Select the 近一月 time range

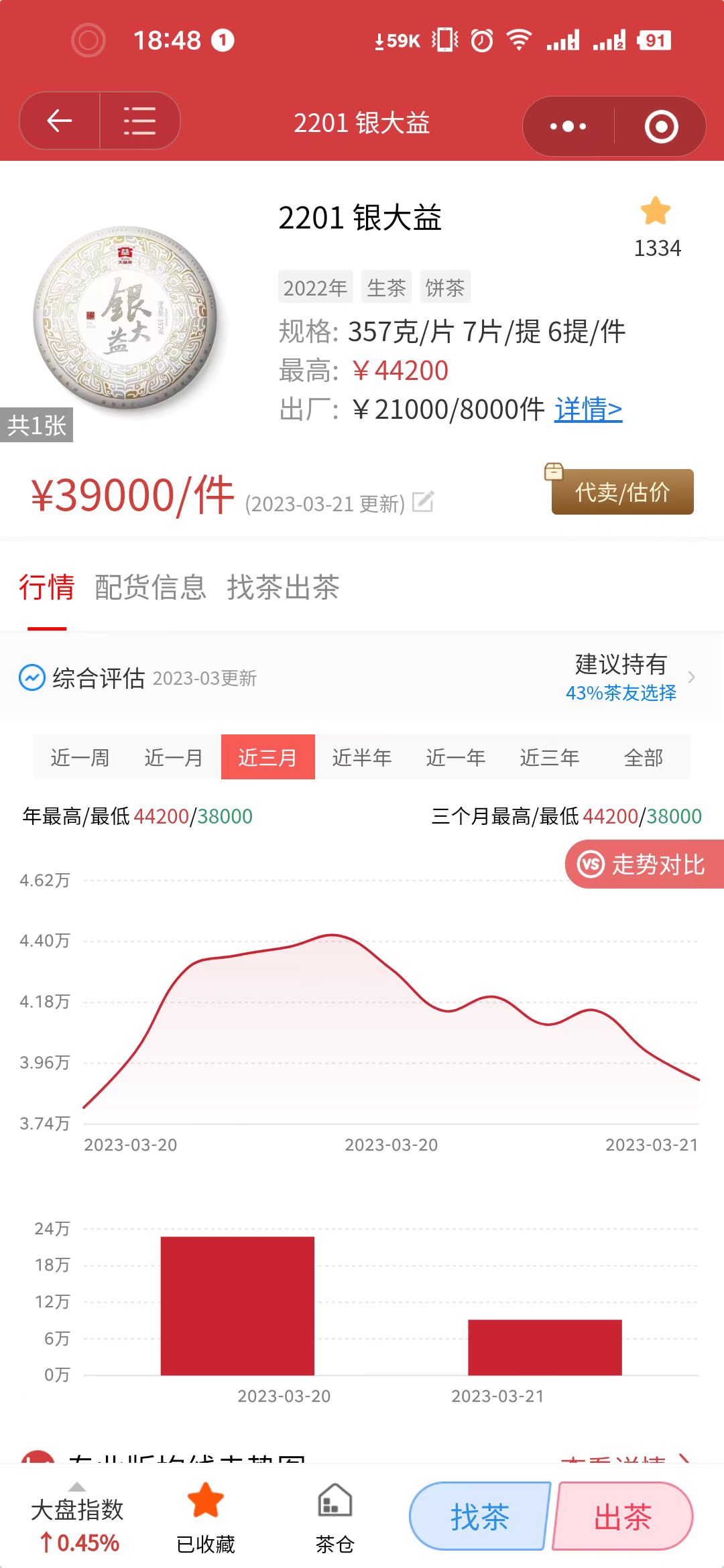[x=174, y=757]
